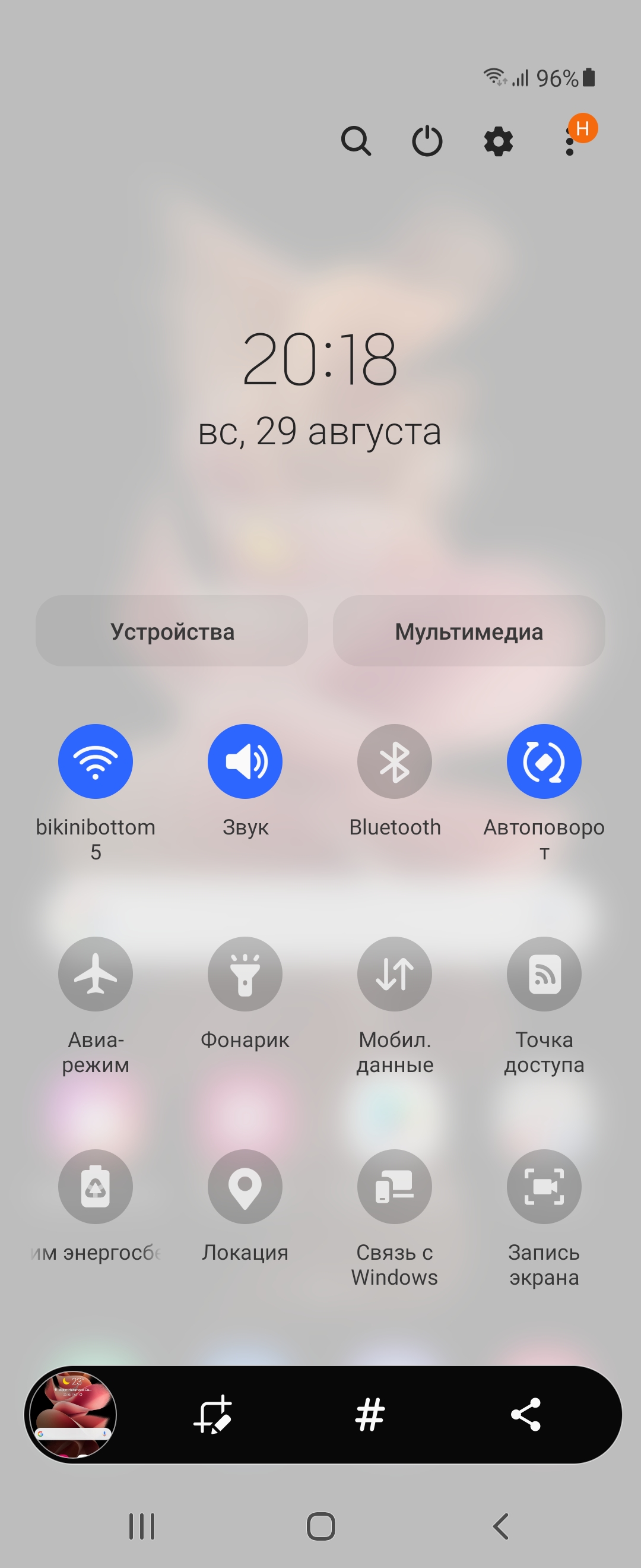Turn on Точка доступа hotspot
641x1568 pixels.
pos(544,974)
